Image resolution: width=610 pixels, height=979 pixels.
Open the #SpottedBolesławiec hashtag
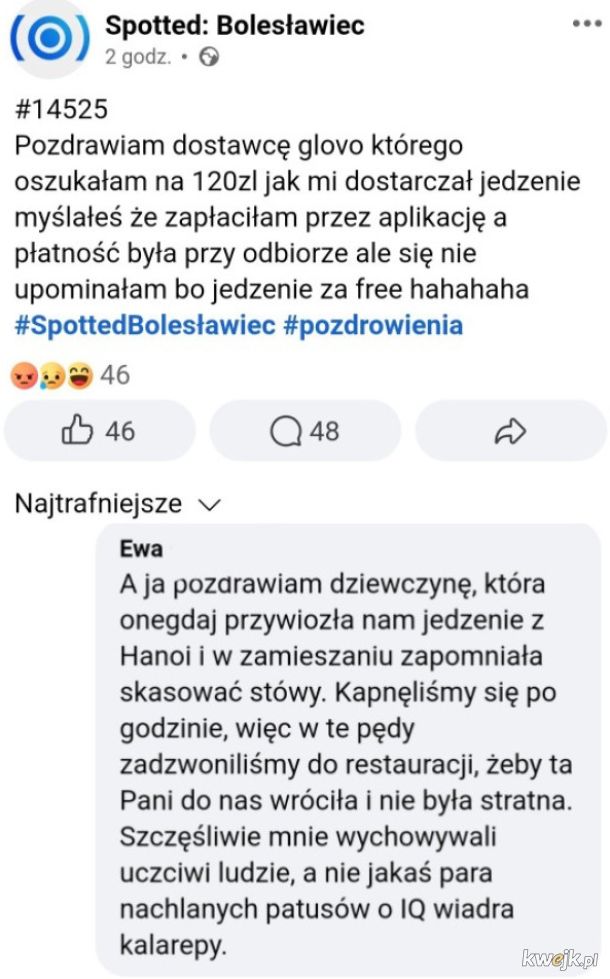145,326
